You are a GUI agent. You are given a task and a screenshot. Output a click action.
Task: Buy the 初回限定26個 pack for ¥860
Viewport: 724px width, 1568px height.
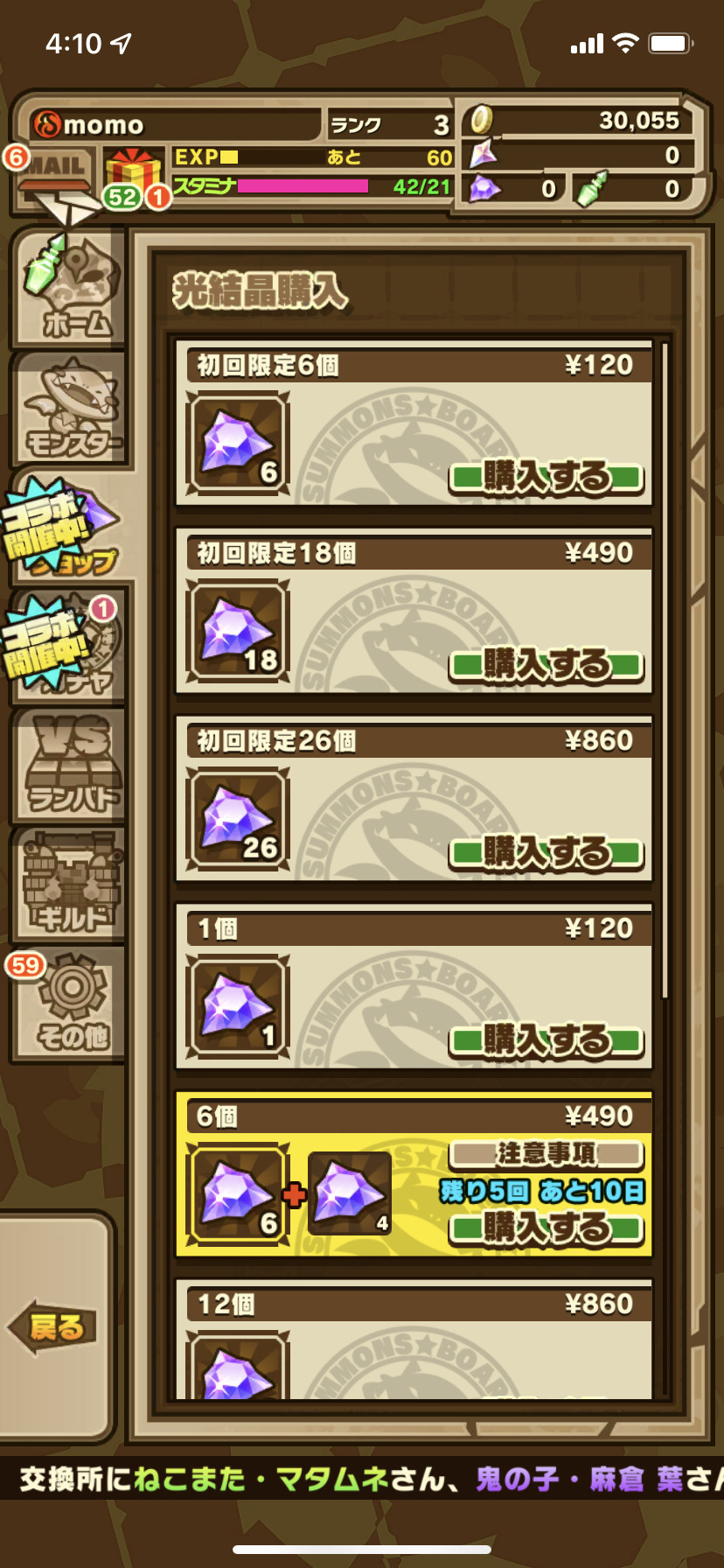click(546, 852)
